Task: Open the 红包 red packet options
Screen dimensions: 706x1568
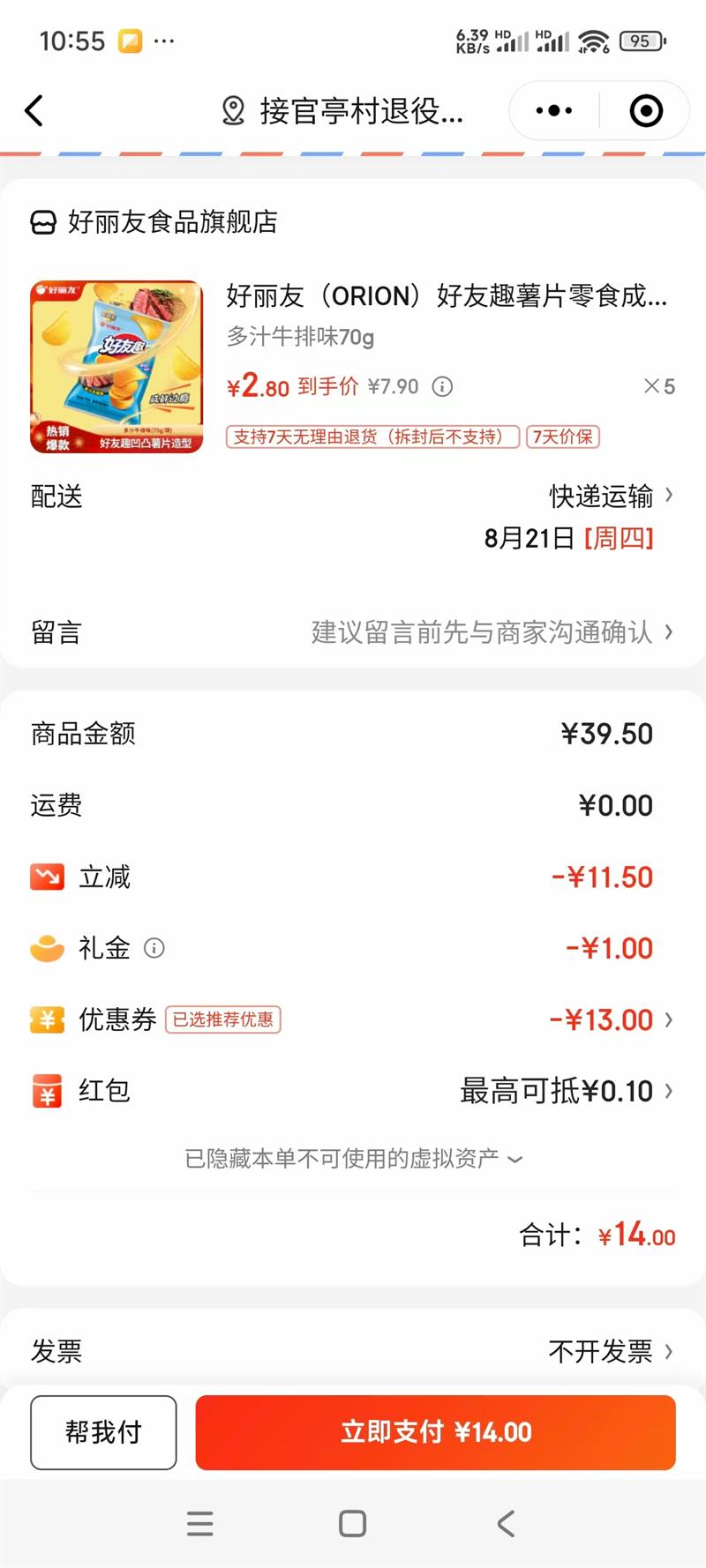Action: (565, 1091)
